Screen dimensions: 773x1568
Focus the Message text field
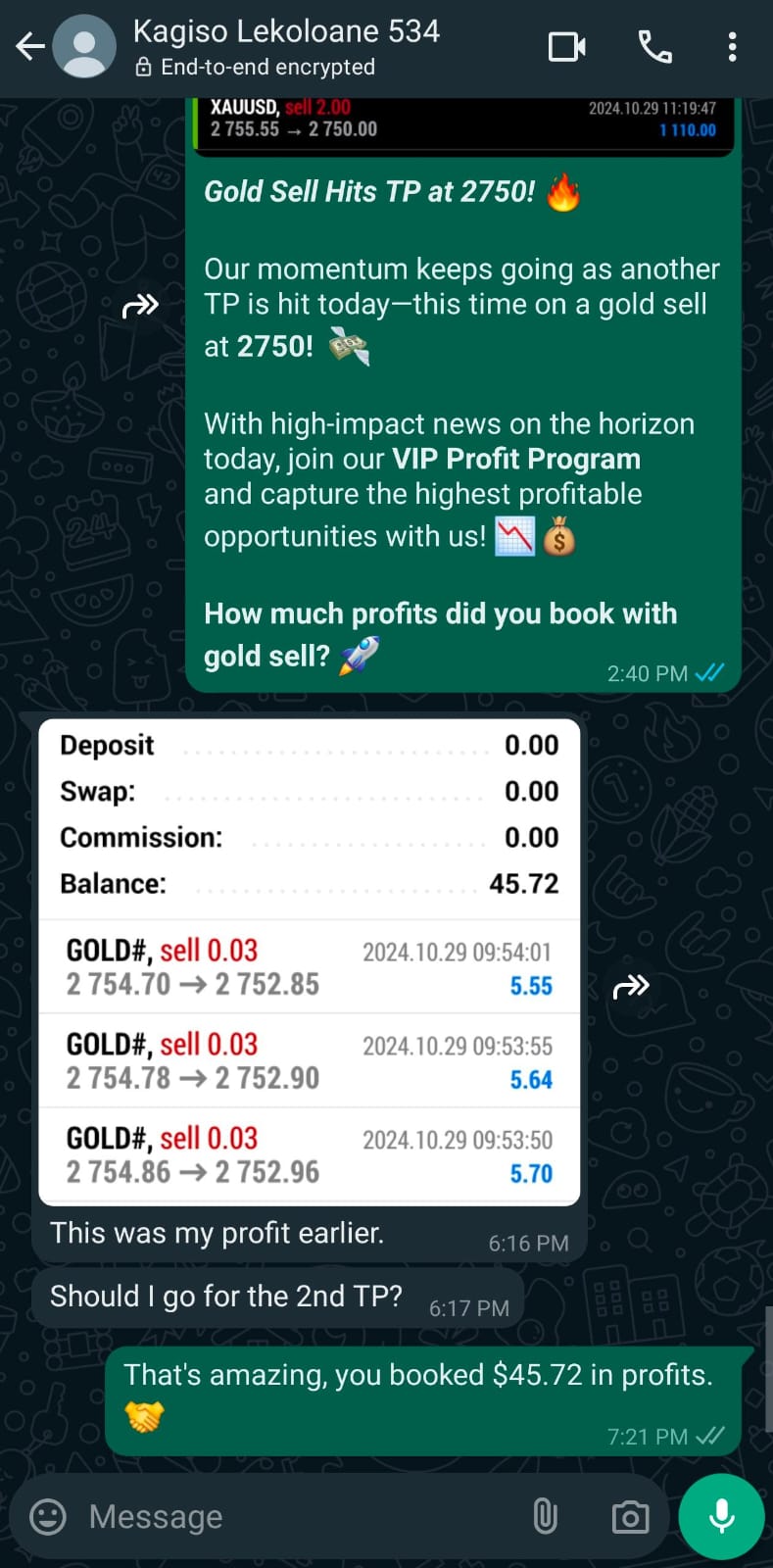click(x=294, y=1517)
